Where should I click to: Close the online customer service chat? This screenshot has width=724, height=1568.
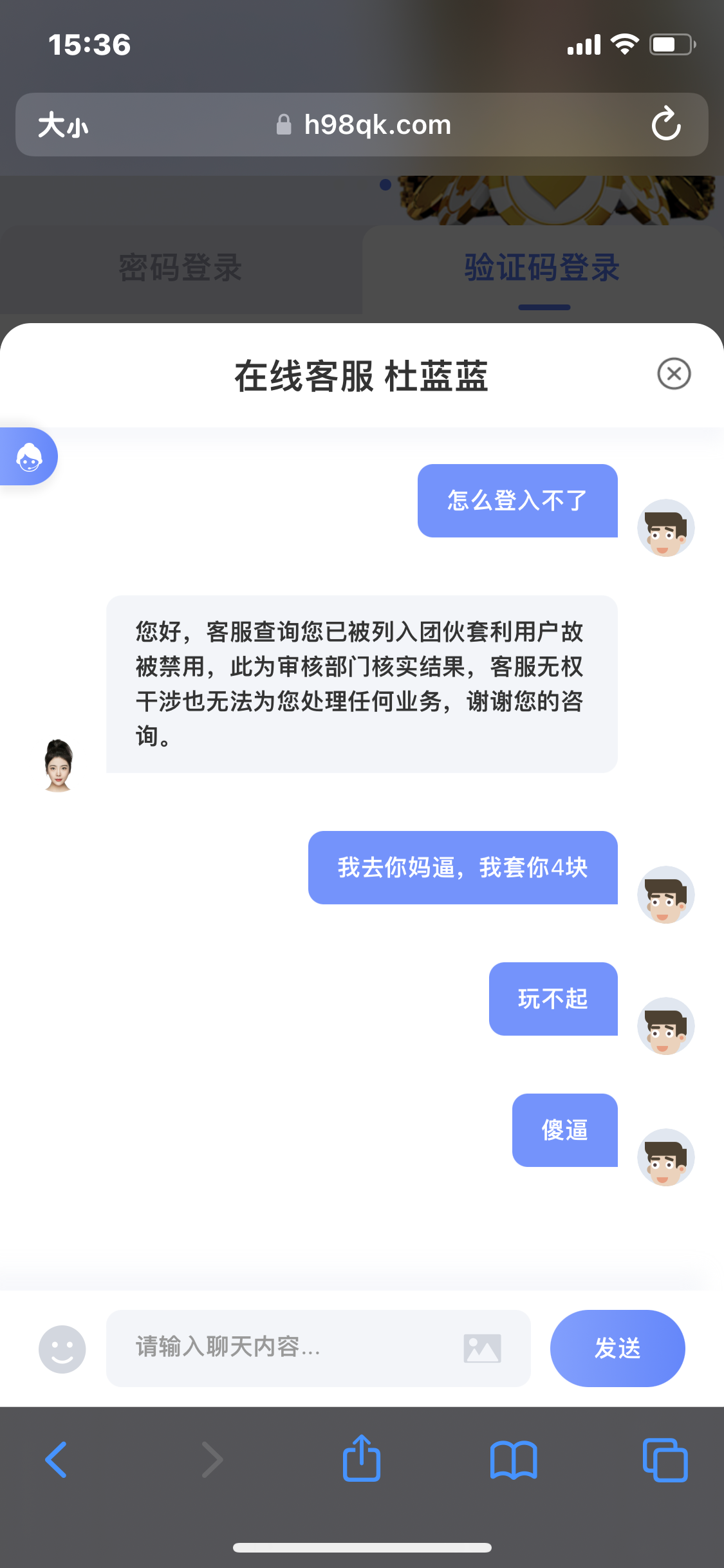[674, 373]
